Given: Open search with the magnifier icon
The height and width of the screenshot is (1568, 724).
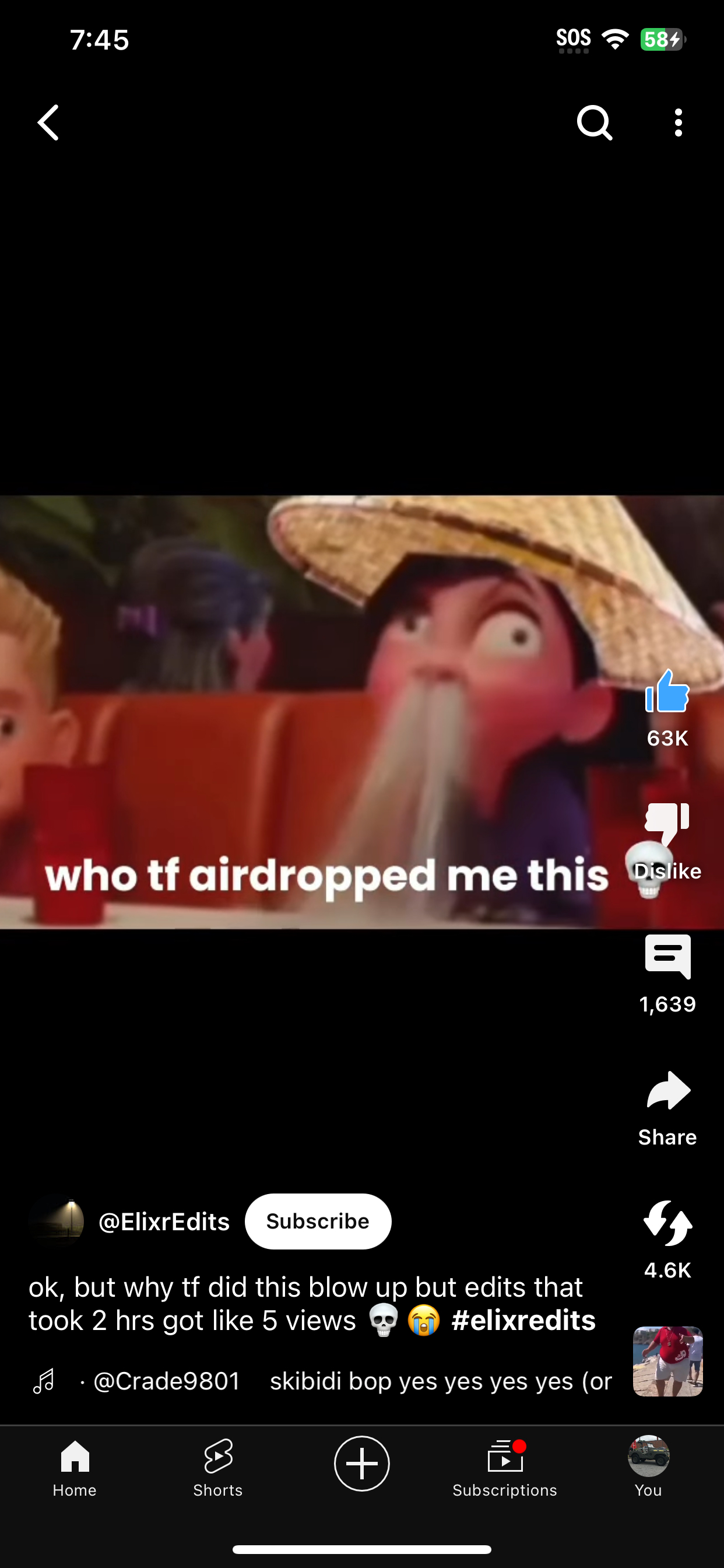Looking at the screenshot, I should (595, 123).
